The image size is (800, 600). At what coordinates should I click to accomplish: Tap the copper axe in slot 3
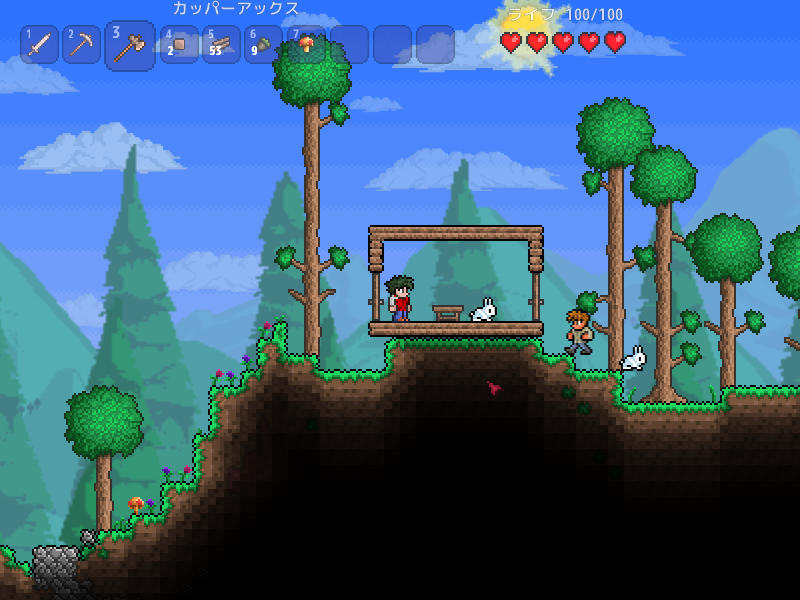pos(130,46)
